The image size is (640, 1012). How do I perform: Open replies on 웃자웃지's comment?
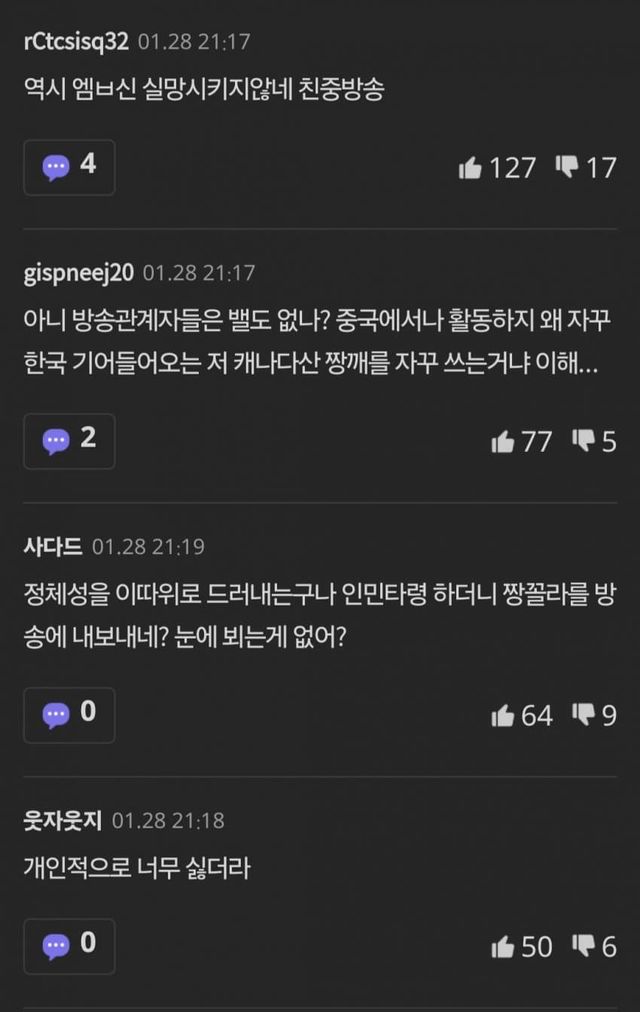(x=69, y=946)
